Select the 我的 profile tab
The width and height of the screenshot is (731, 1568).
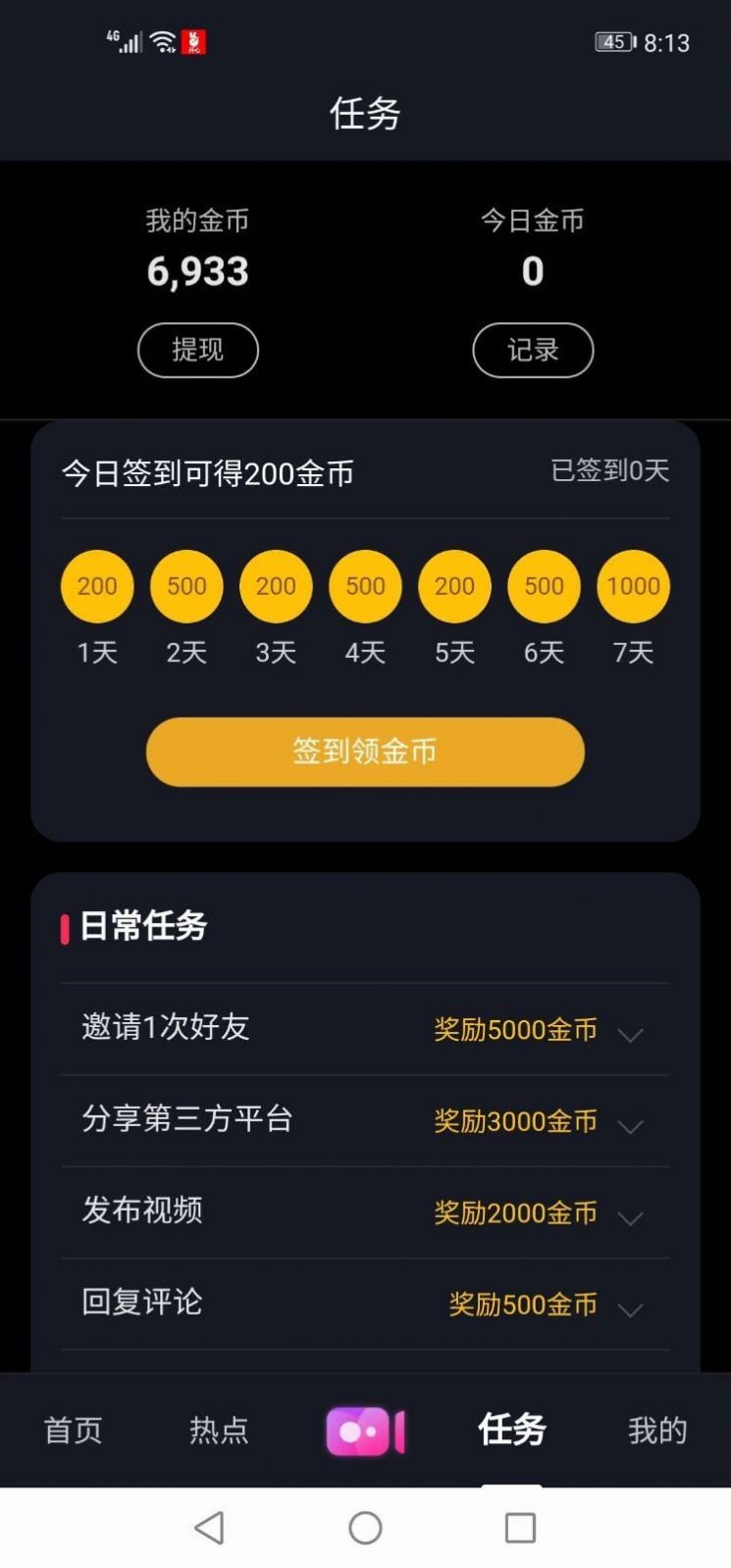[655, 1433]
